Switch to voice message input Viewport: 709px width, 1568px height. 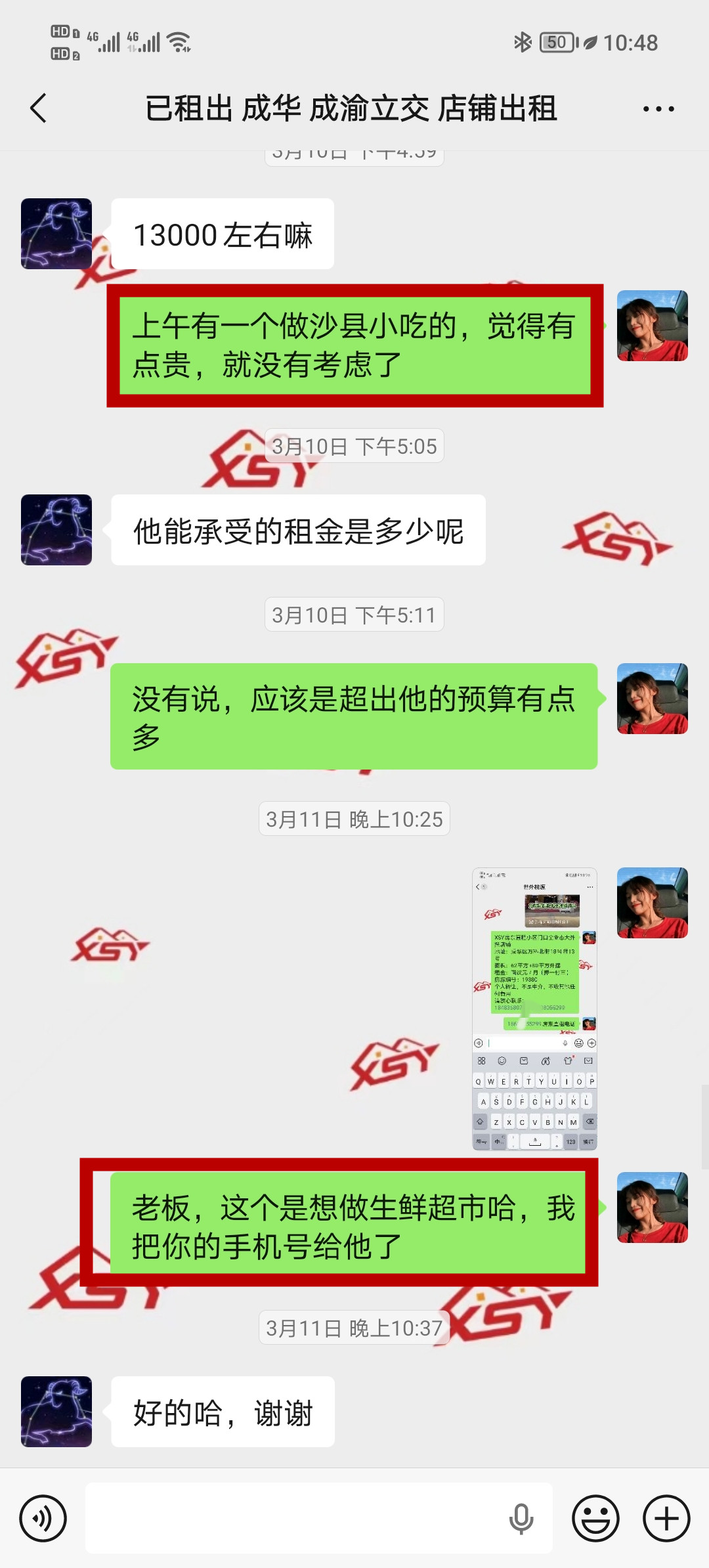tap(43, 1518)
